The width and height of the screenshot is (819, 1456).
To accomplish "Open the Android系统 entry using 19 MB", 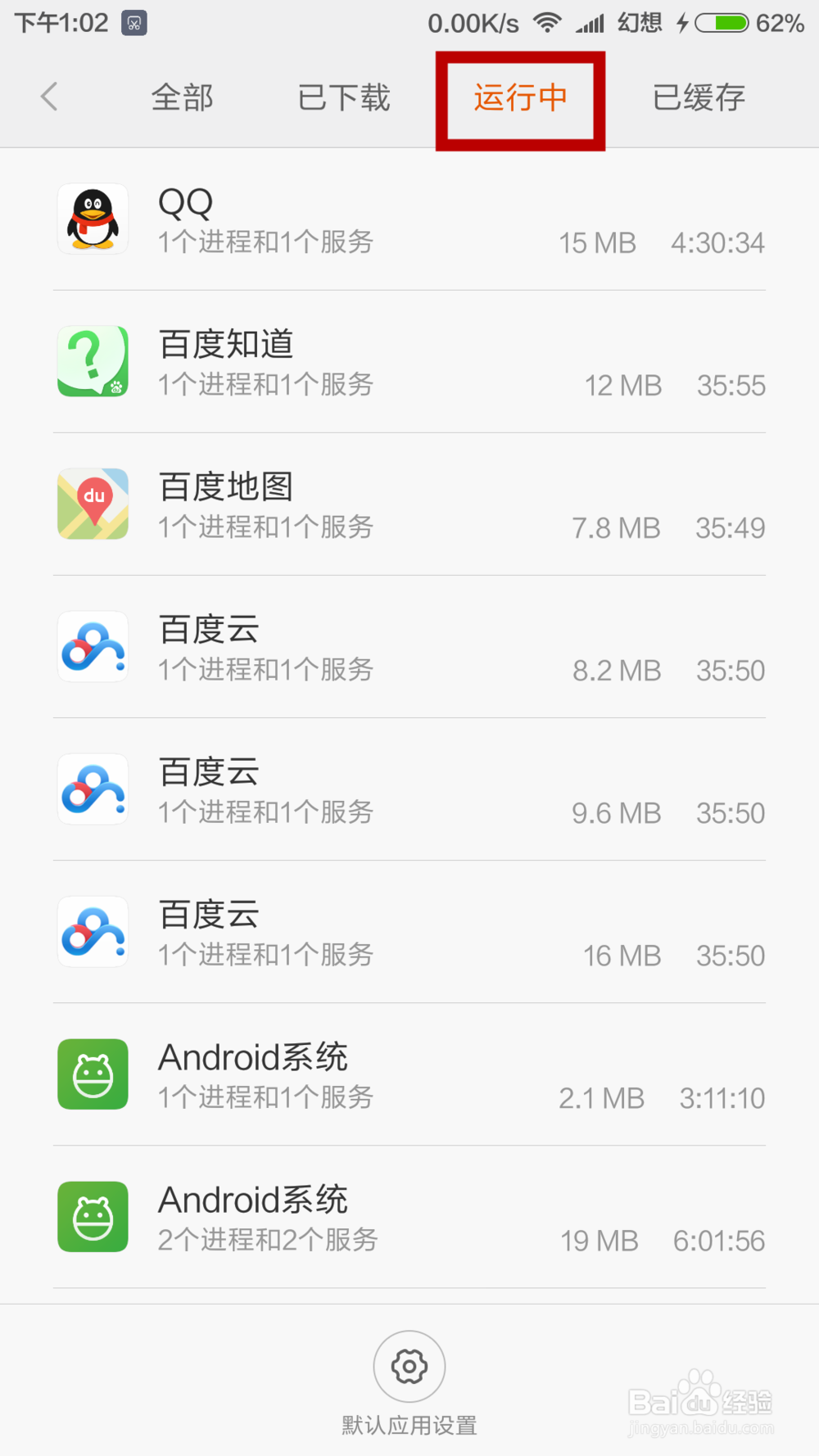I will [409, 1217].
